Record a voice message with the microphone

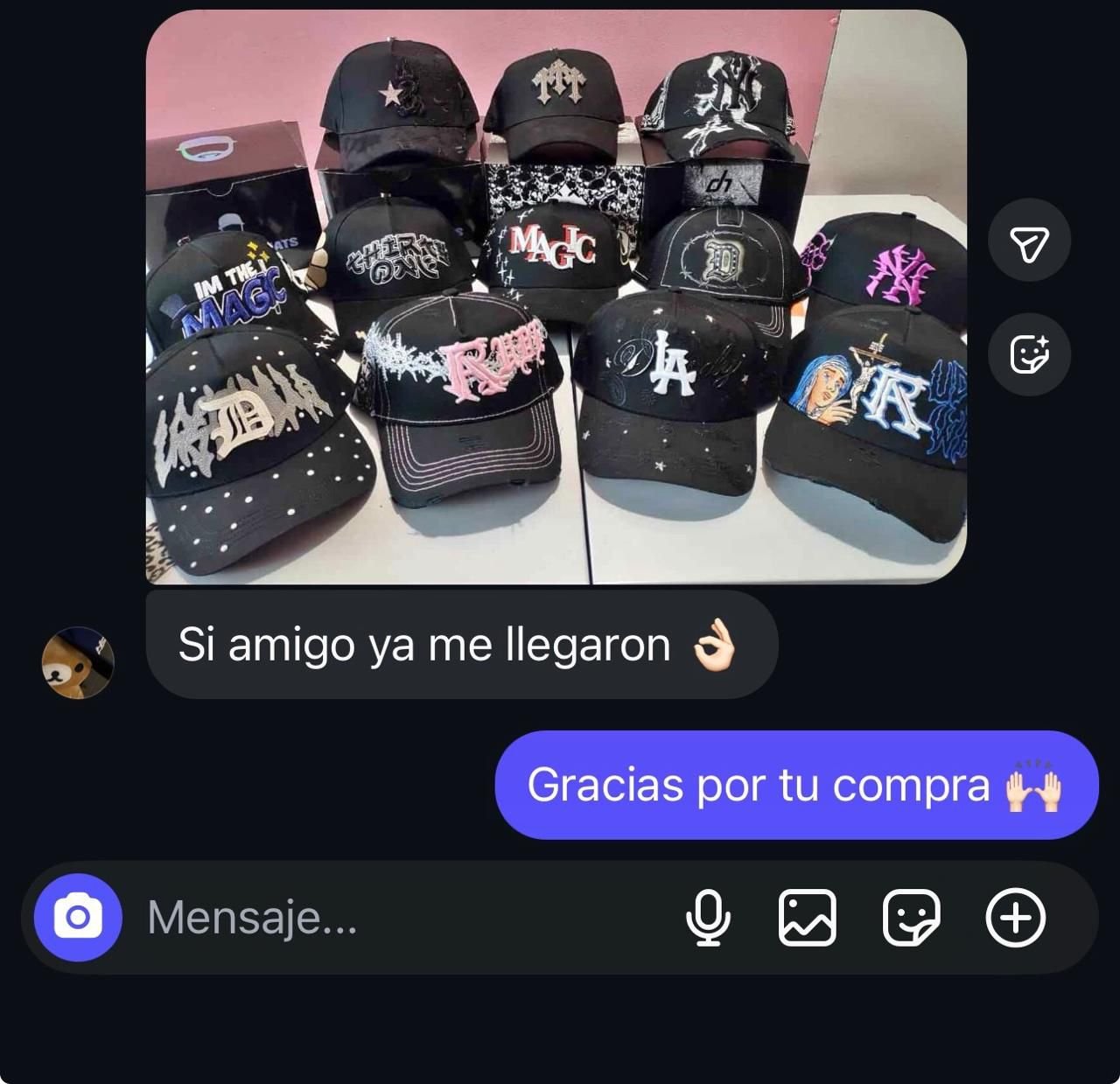click(x=708, y=918)
